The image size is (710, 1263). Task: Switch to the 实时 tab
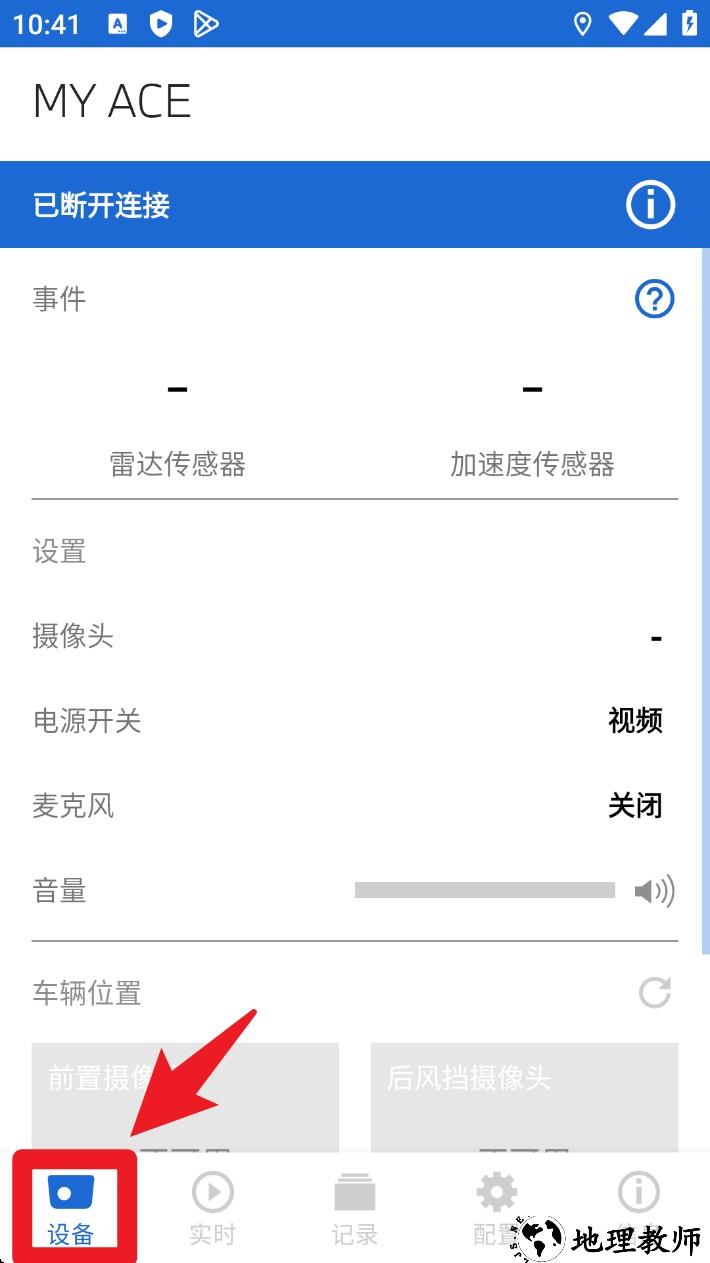click(x=212, y=1208)
